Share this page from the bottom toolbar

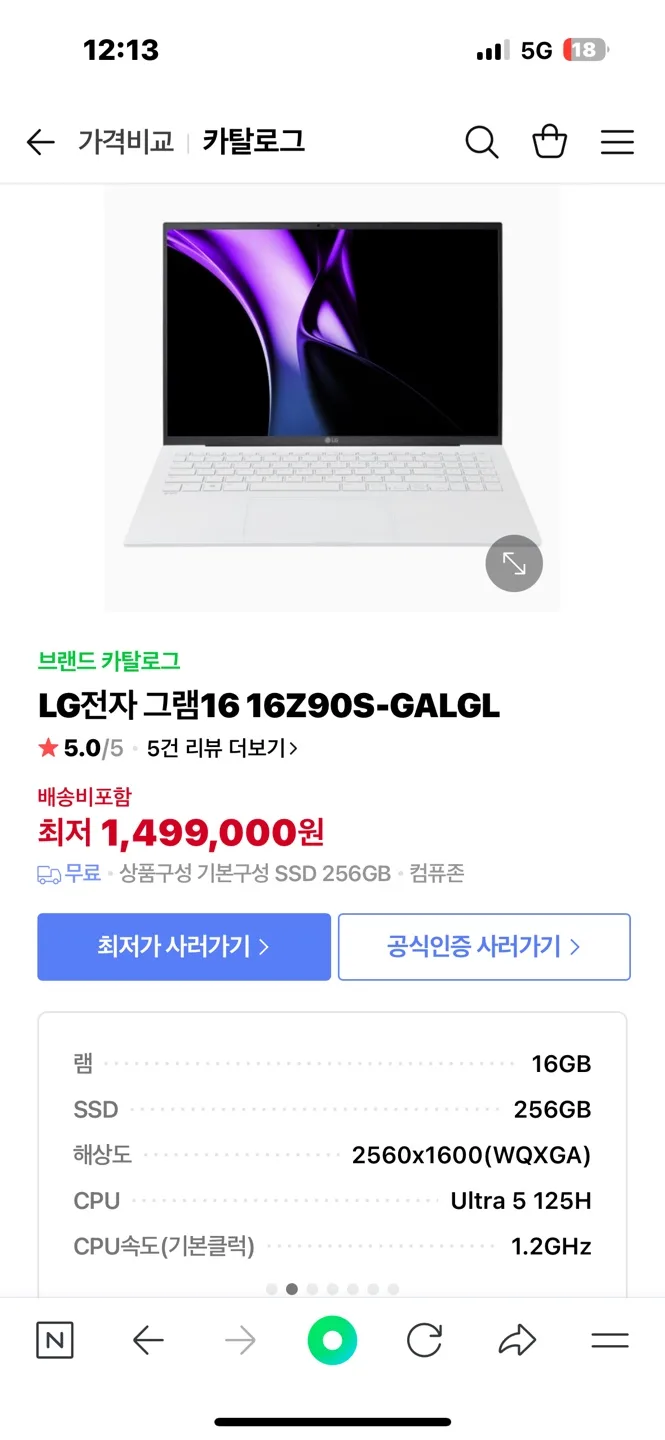(x=517, y=1341)
